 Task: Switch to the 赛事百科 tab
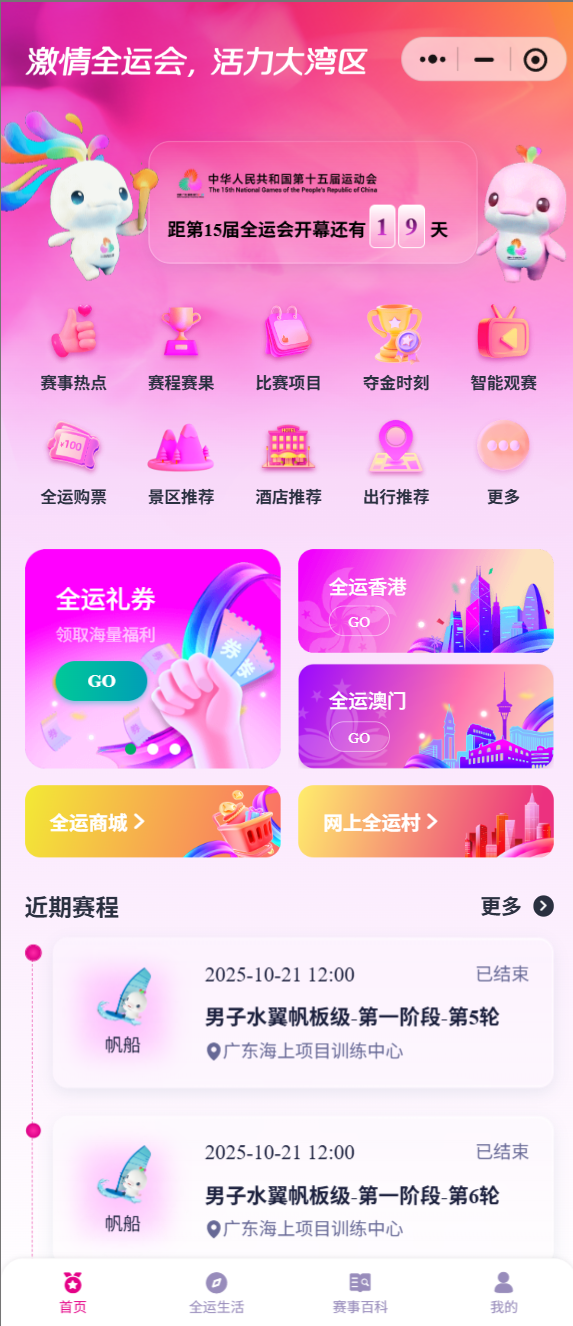tap(360, 1293)
